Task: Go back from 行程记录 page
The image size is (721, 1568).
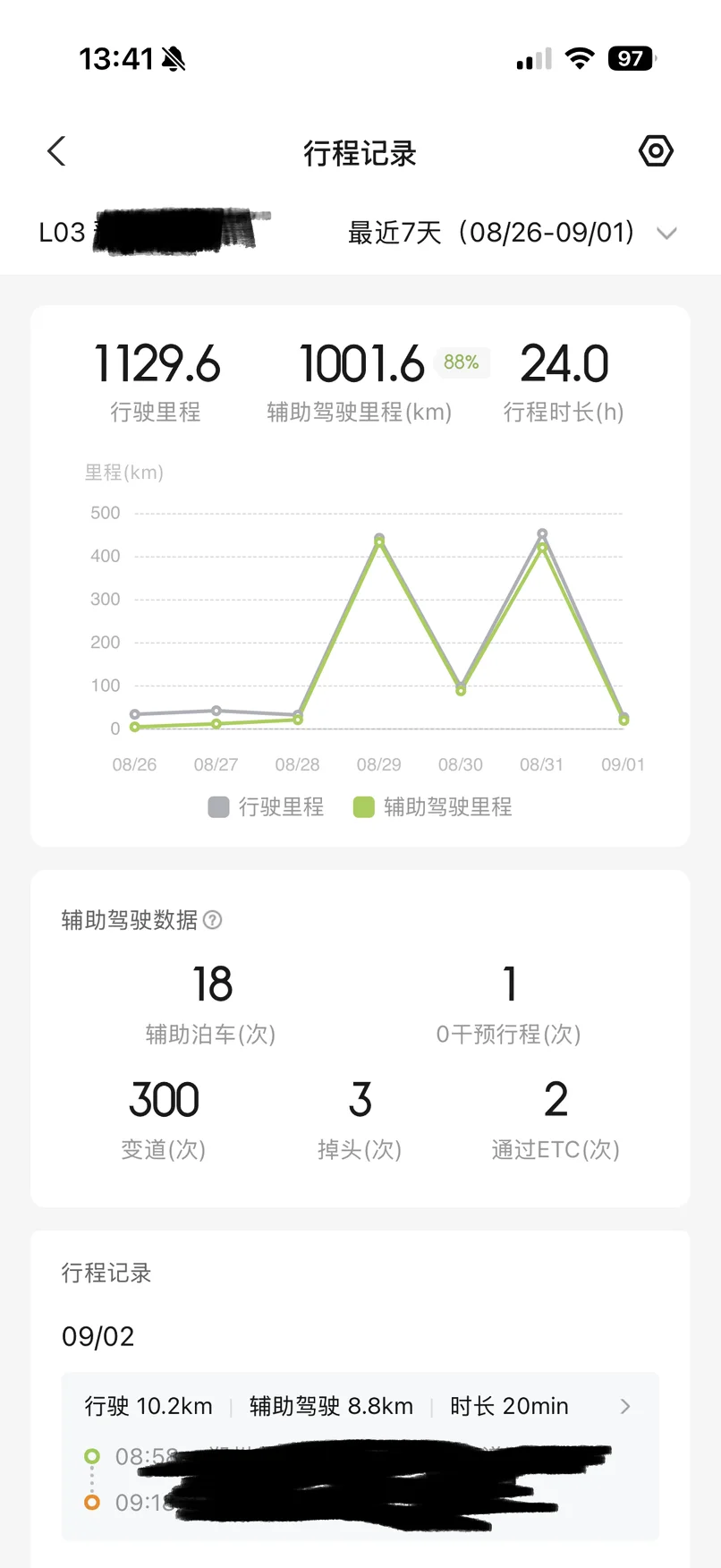Action: click(x=56, y=151)
